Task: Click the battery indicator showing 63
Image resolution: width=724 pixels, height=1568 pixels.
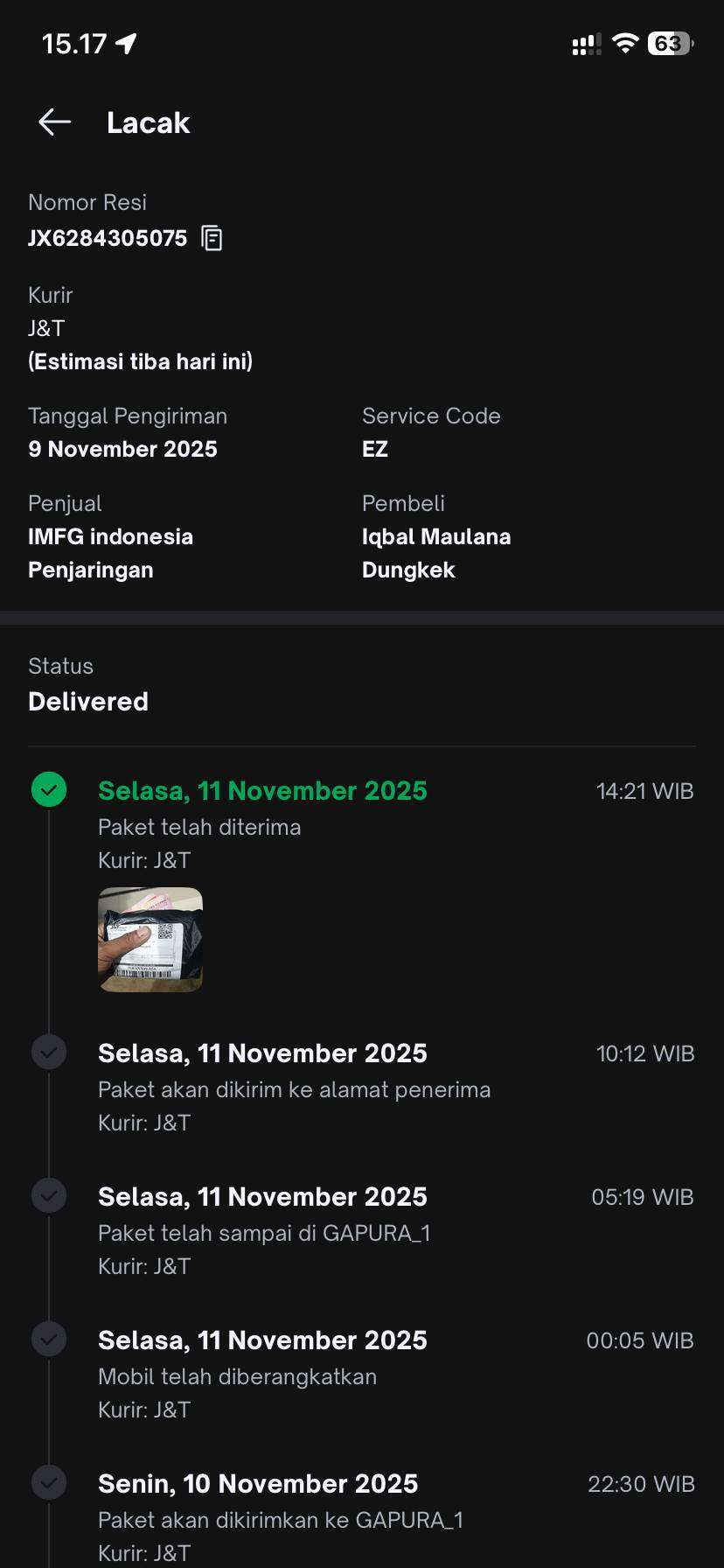Action: pyautogui.click(x=669, y=43)
